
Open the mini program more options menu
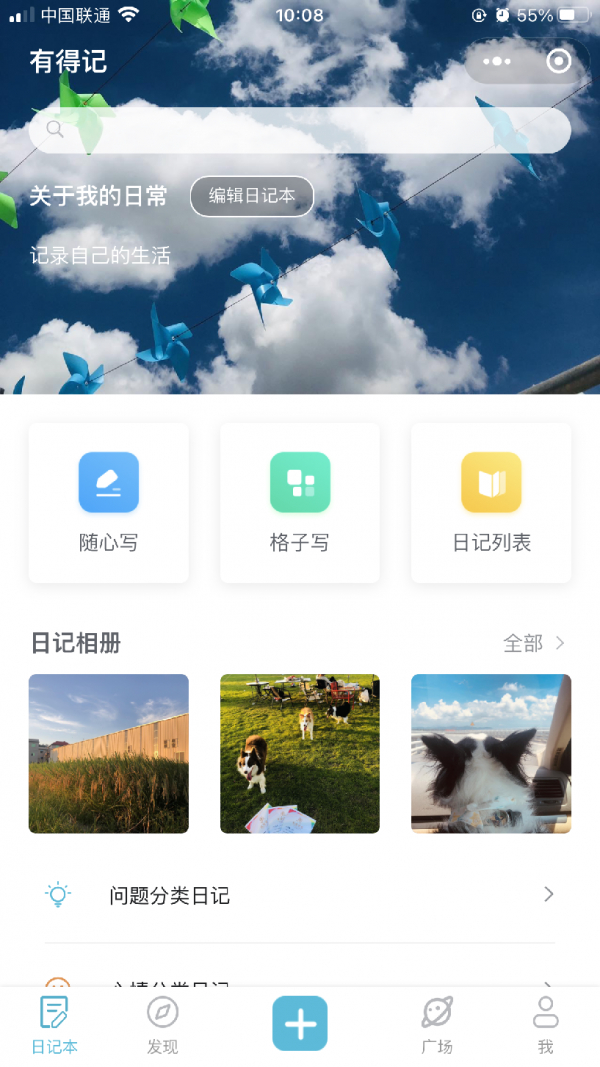[497, 62]
